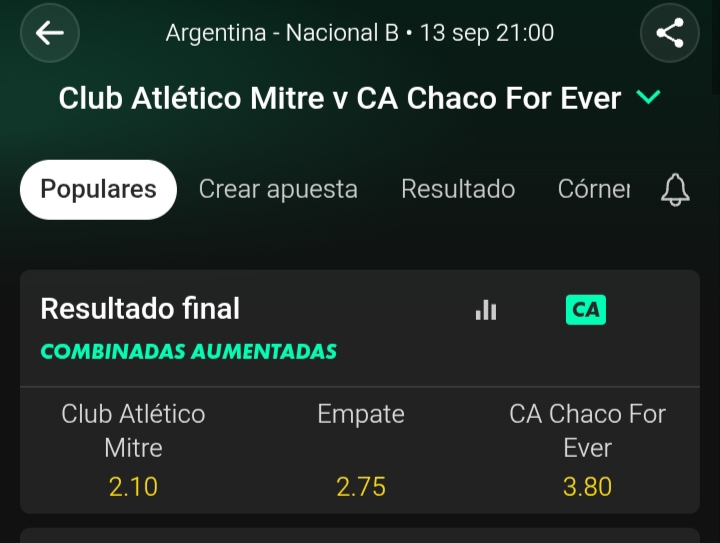The height and width of the screenshot is (543, 720).
Task: View stats via bar chart icon
Action: coord(486,310)
